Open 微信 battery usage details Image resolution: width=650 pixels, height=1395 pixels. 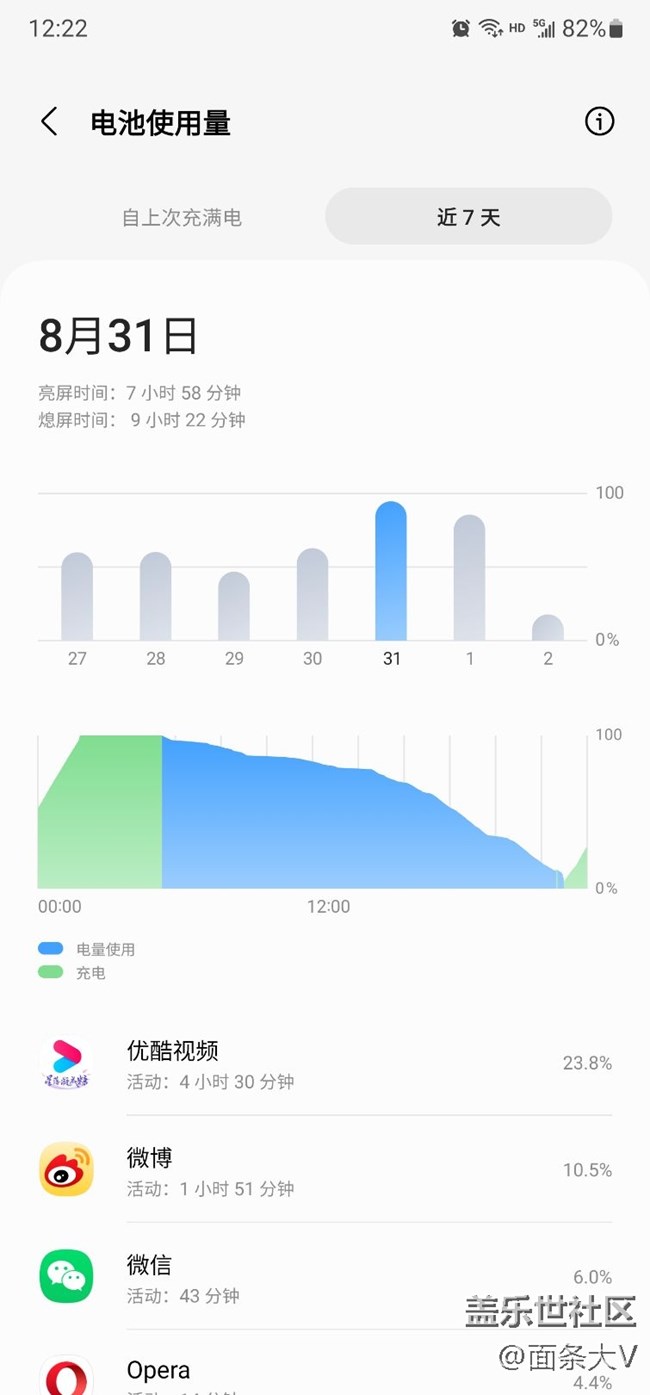[325, 1277]
